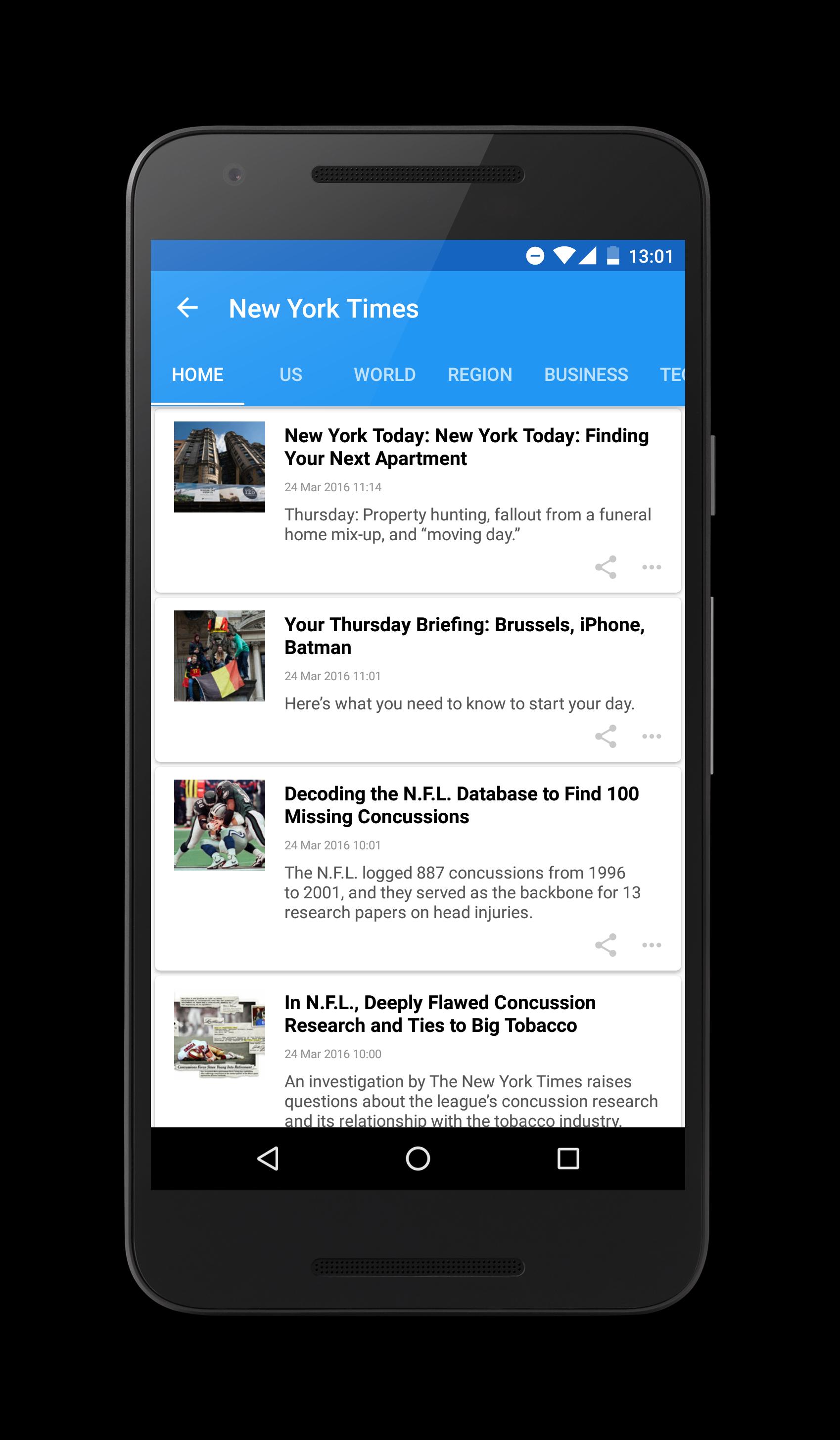840x1440 pixels.
Task: Switch to the WORLD tab
Action: tap(384, 374)
